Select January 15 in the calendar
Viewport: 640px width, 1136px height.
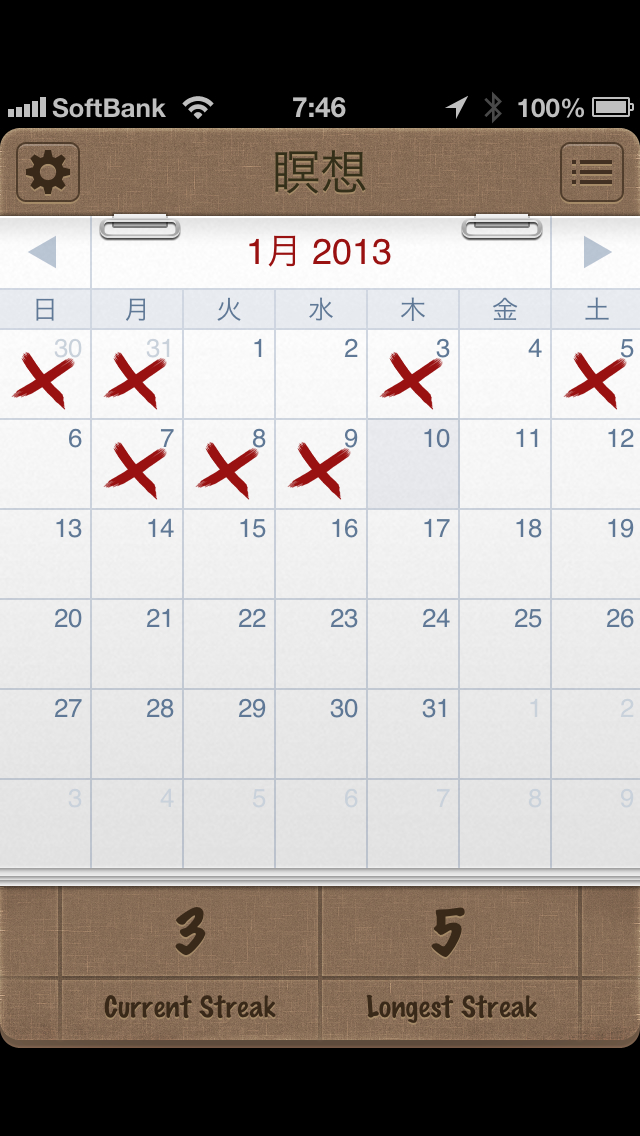click(229, 555)
